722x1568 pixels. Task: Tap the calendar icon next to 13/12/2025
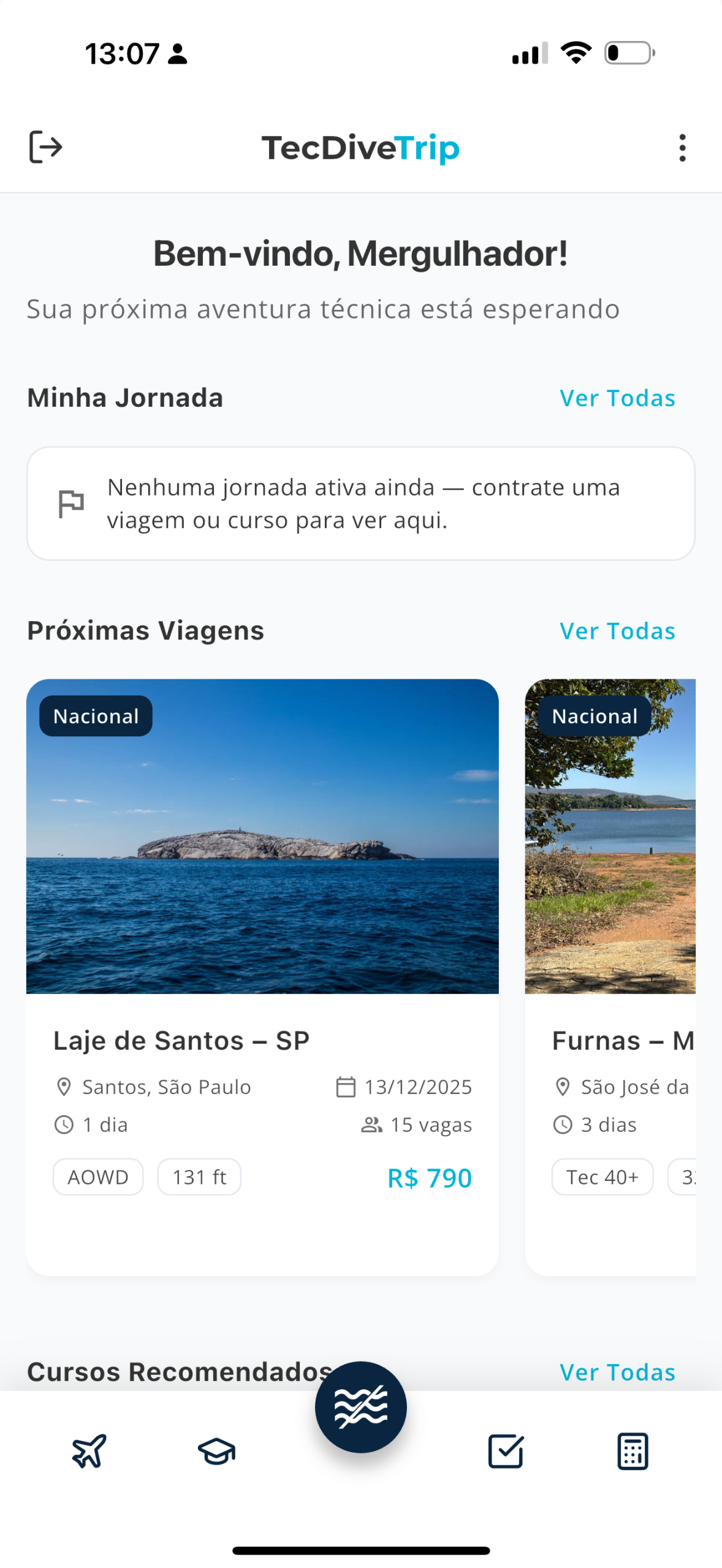click(x=345, y=1087)
